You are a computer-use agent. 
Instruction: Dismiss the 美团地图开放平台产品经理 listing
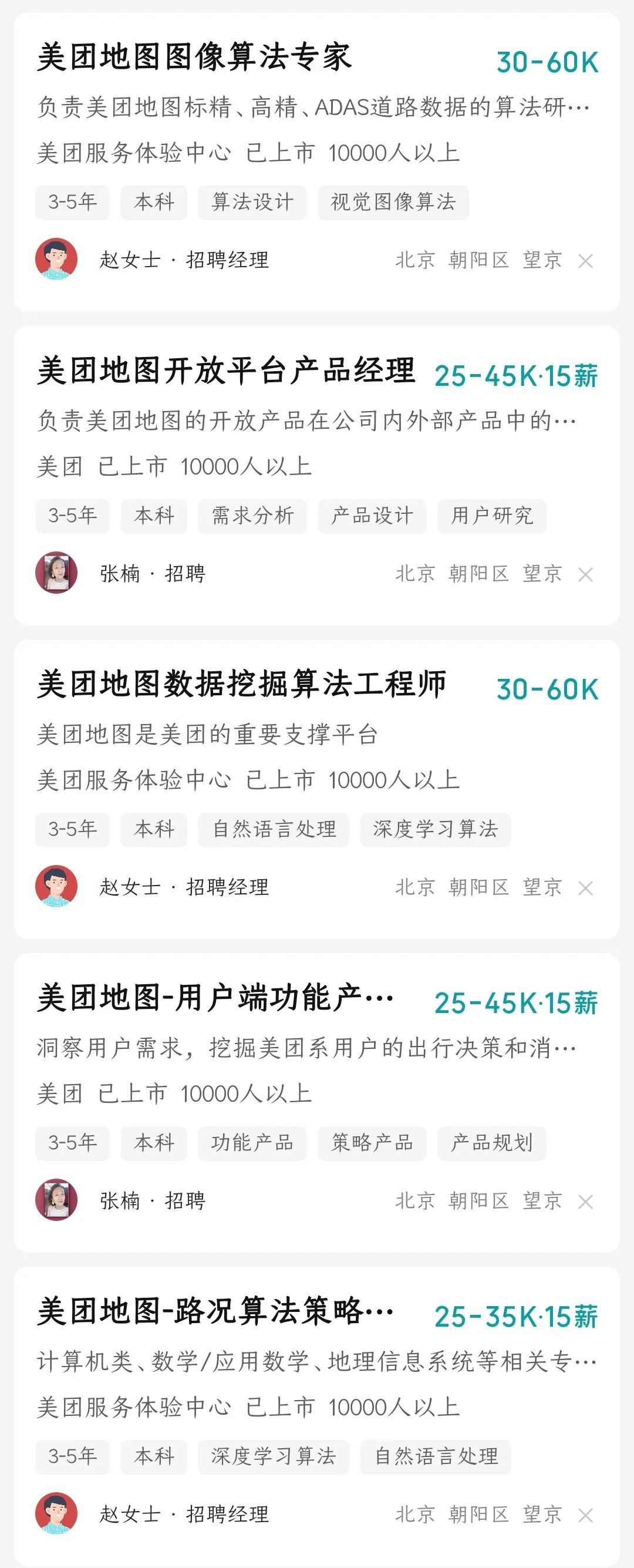(585, 574)
